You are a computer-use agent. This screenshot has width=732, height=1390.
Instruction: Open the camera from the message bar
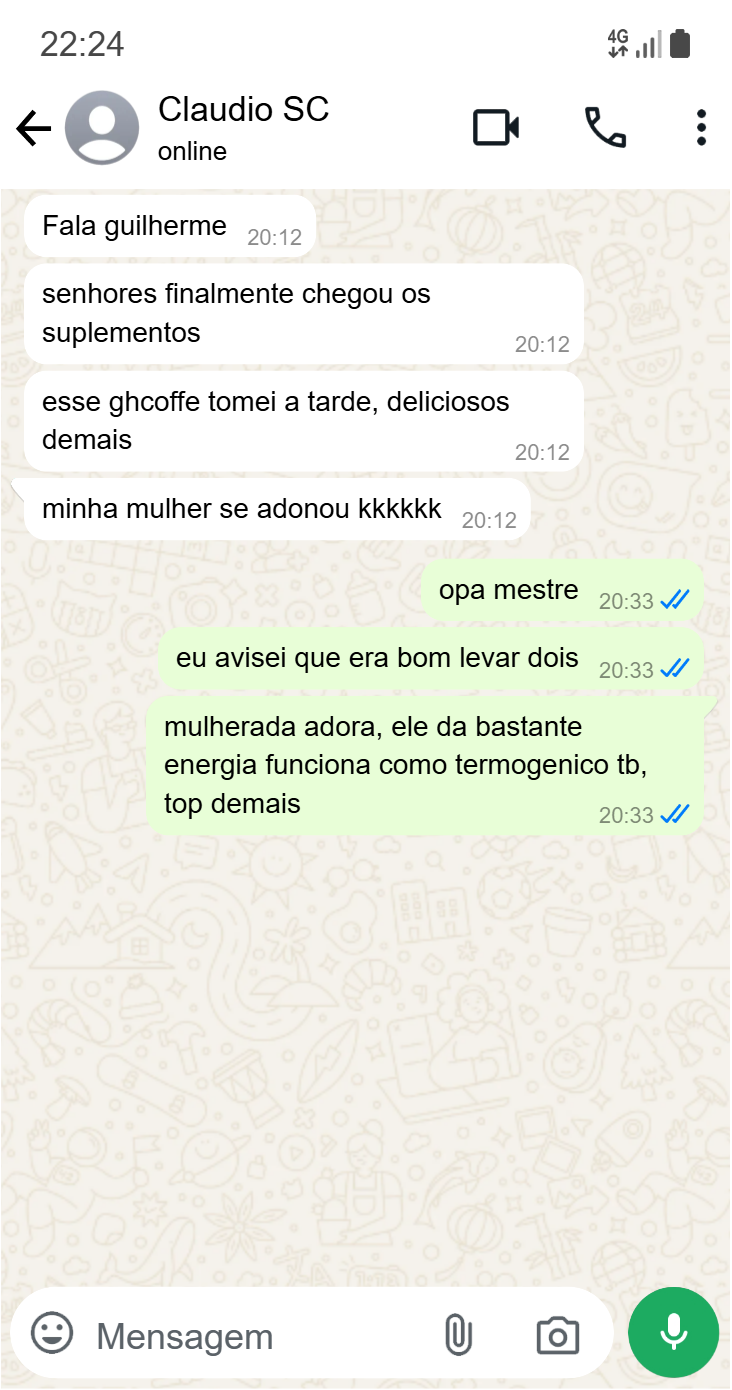click(x=558, y=1336)
